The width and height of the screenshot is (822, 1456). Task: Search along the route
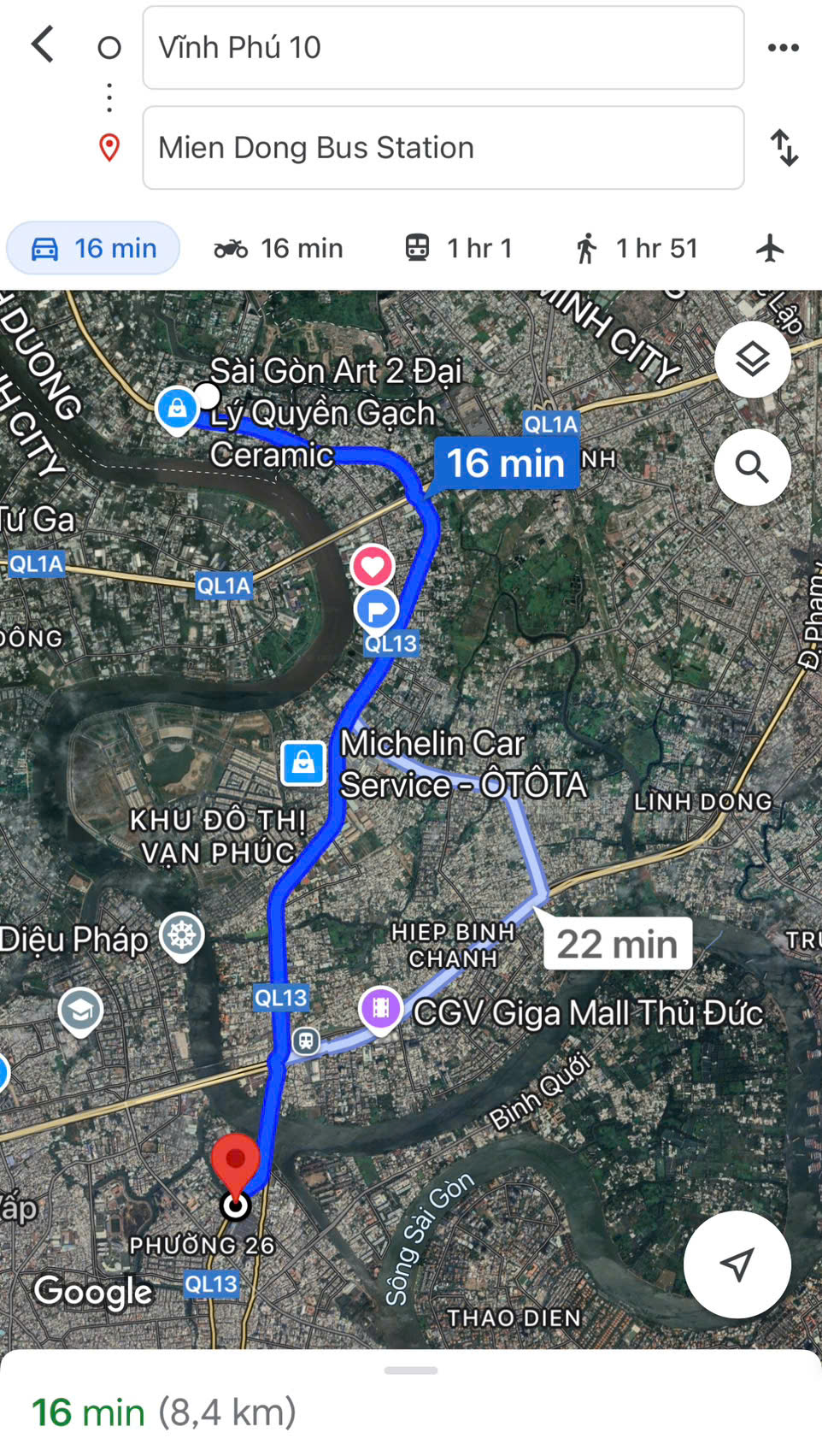tap(752, 468)
